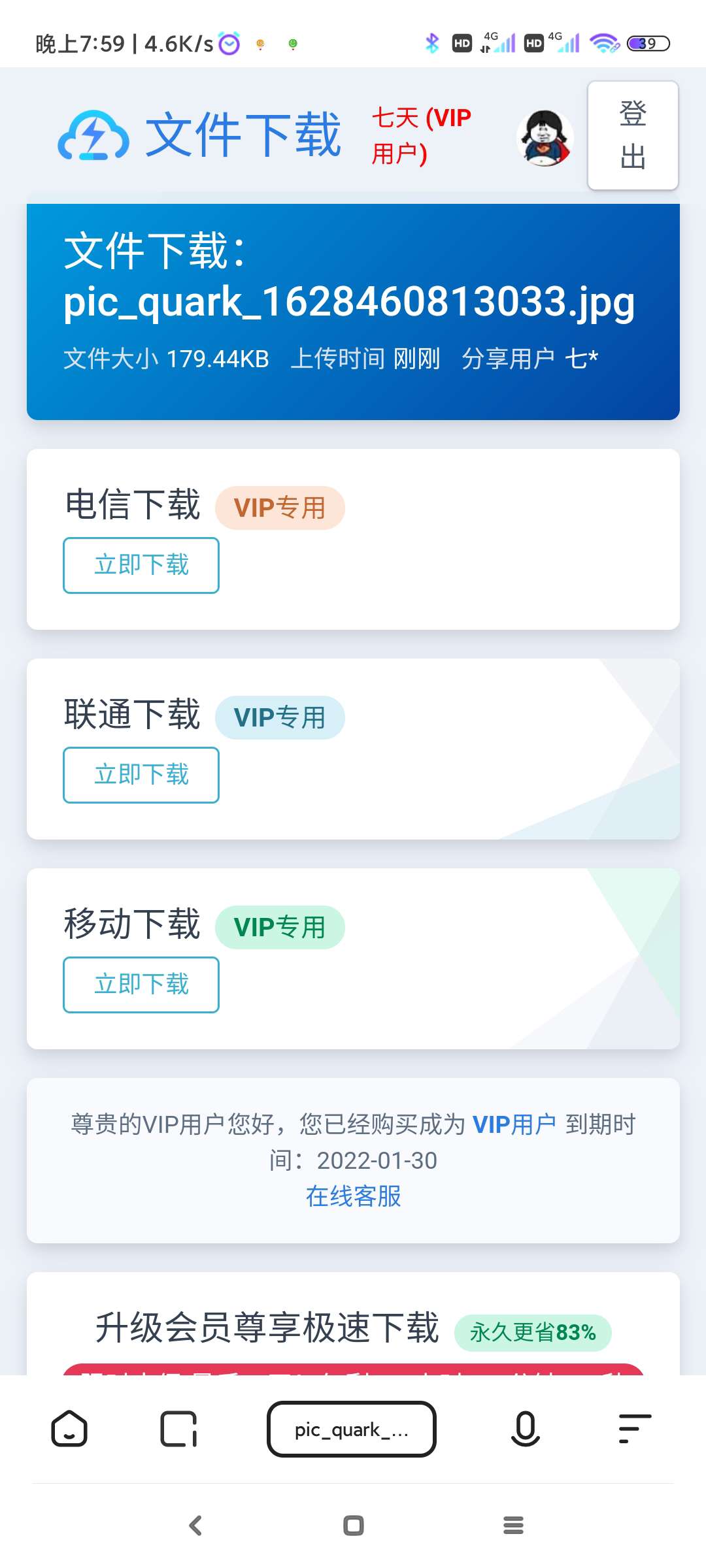
Task: Tap the 联通下载 VIP专用 badge
Action: click(x=280, y=717)
